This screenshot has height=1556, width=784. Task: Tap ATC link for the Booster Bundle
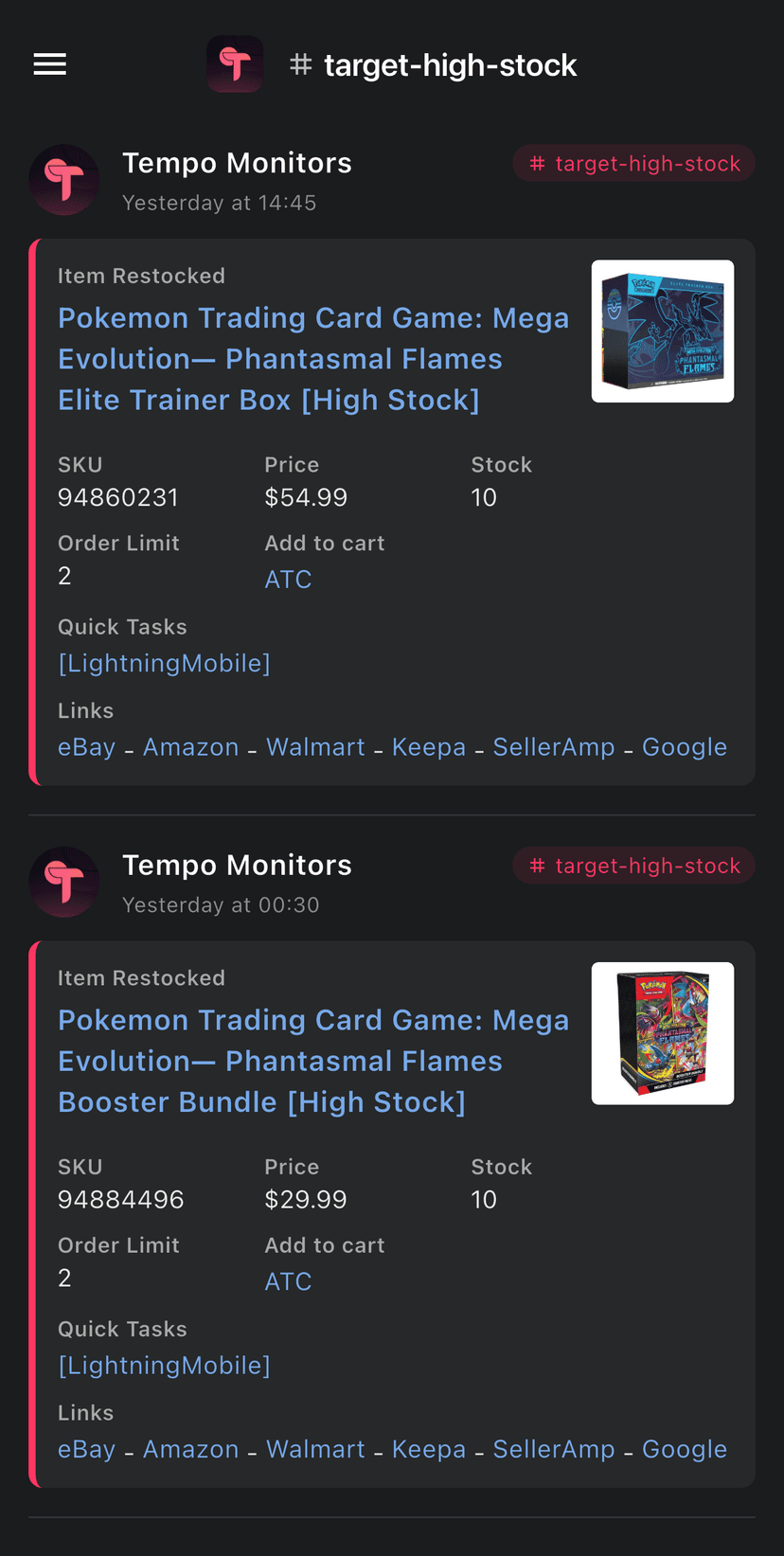click(288, 1281)
